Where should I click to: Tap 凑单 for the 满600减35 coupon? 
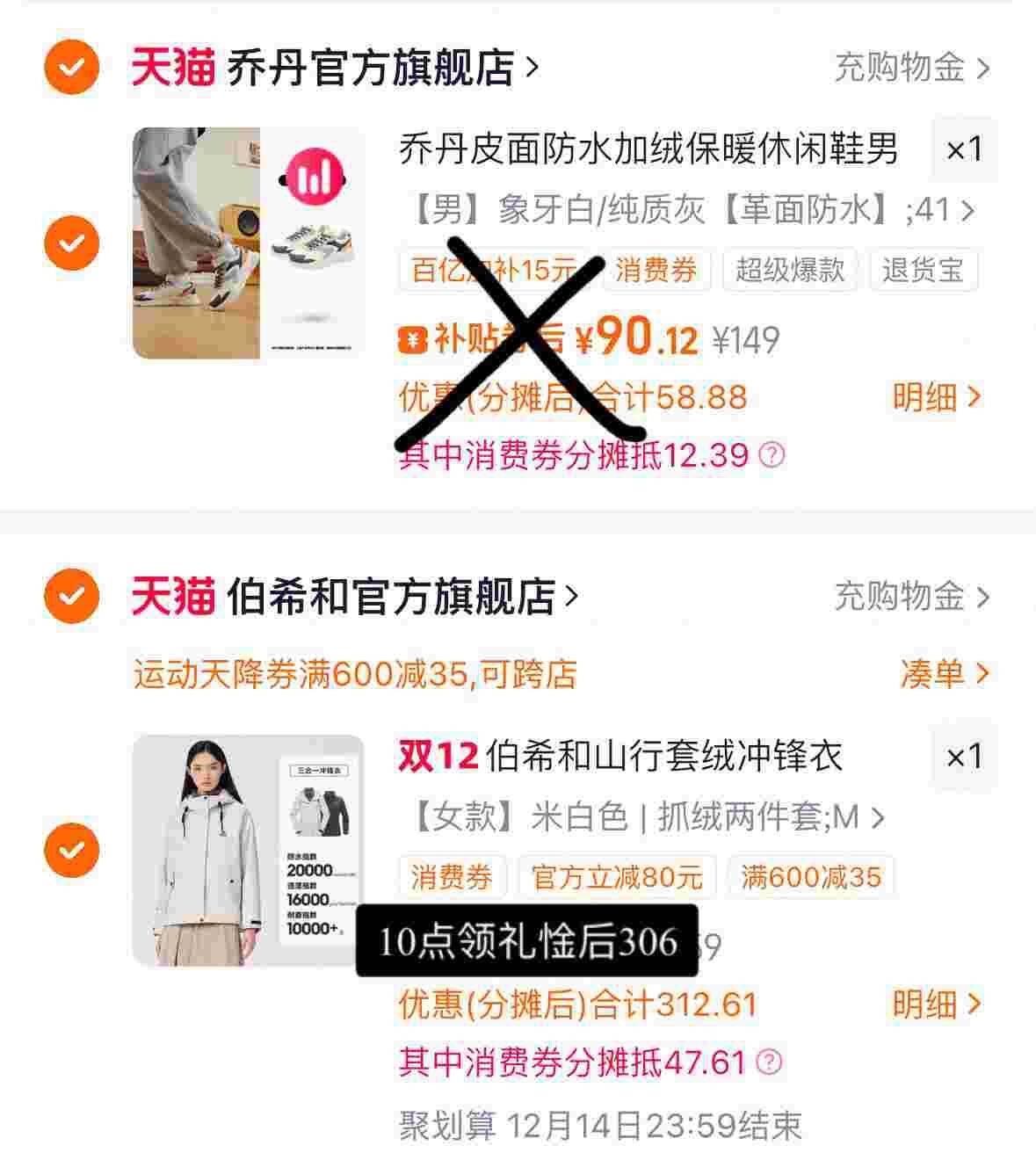click(x=945, y=674)
